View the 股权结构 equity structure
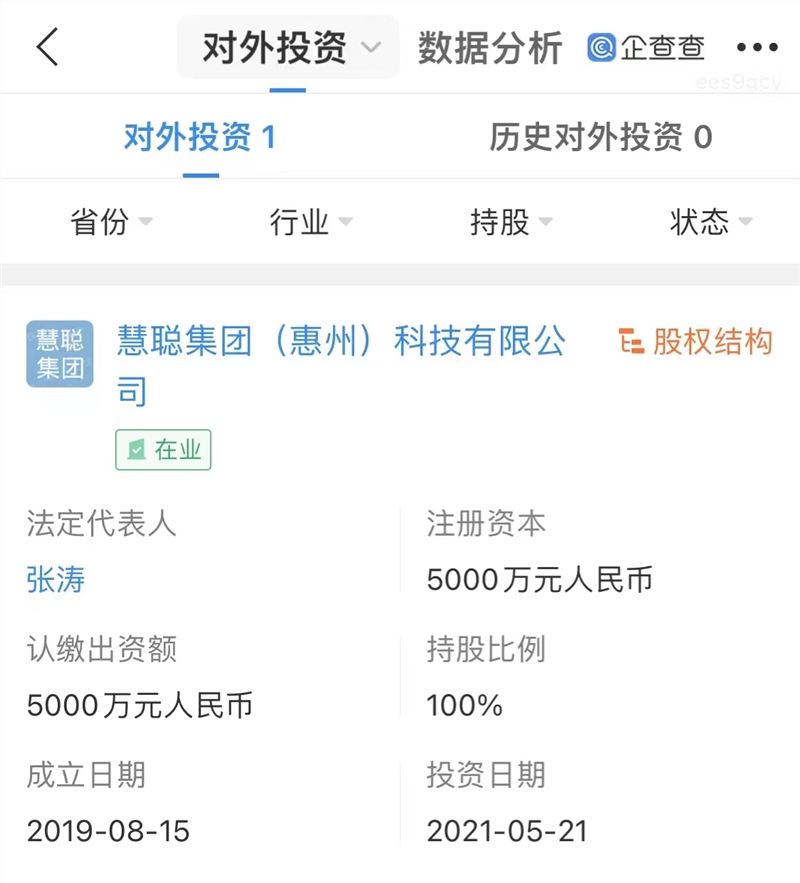The image size is (800, 883). (x=696, y=342)
